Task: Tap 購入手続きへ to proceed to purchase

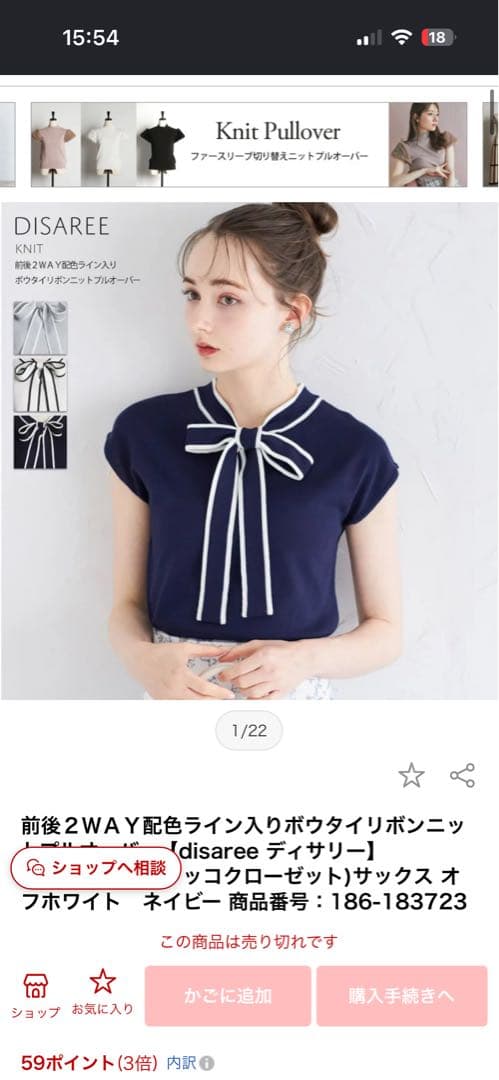Action: (402, 996)
